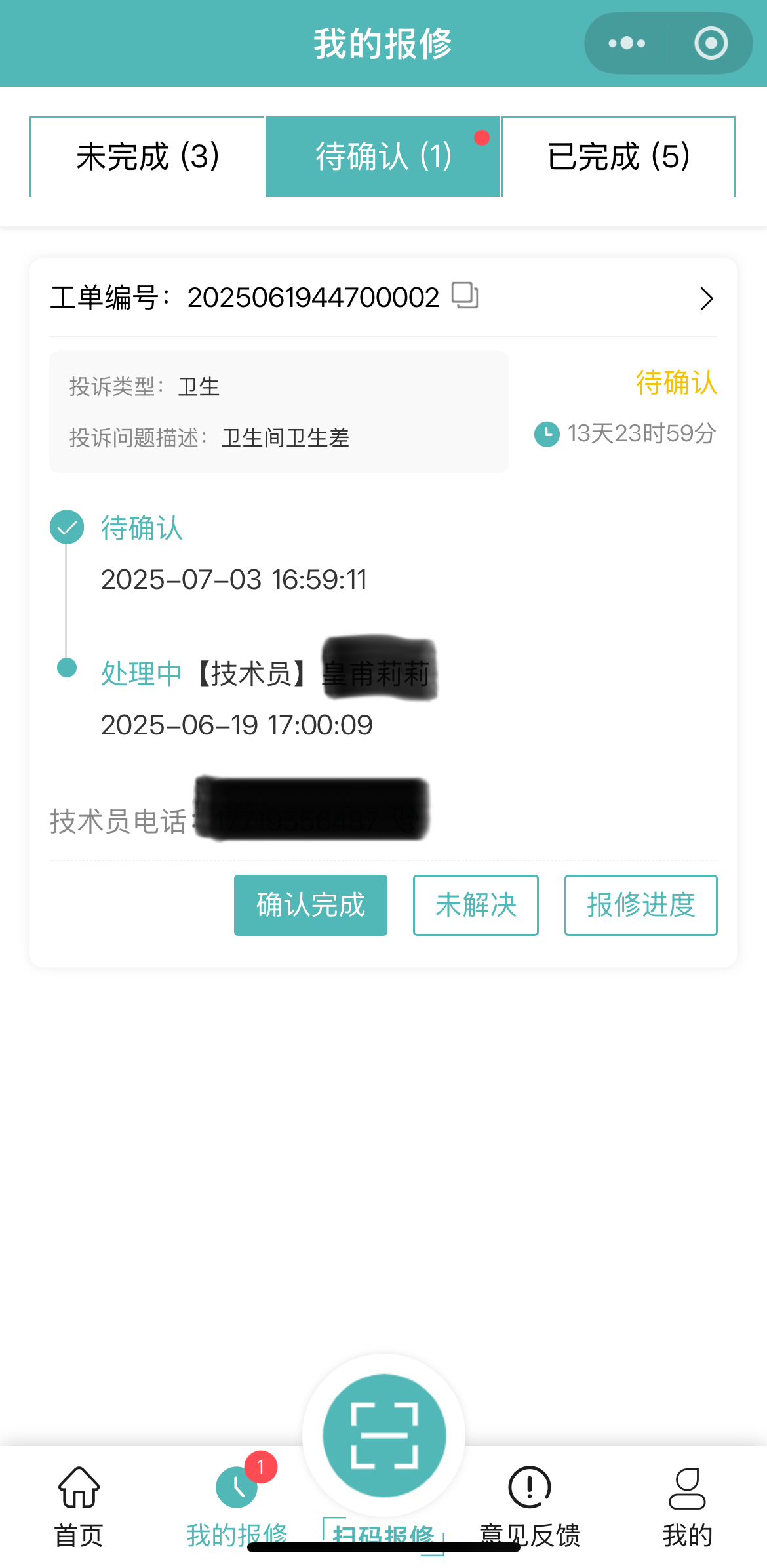Expand work order details via right chevron
This screenshot has height=1568, width=767.
click(x=706, y=298)
